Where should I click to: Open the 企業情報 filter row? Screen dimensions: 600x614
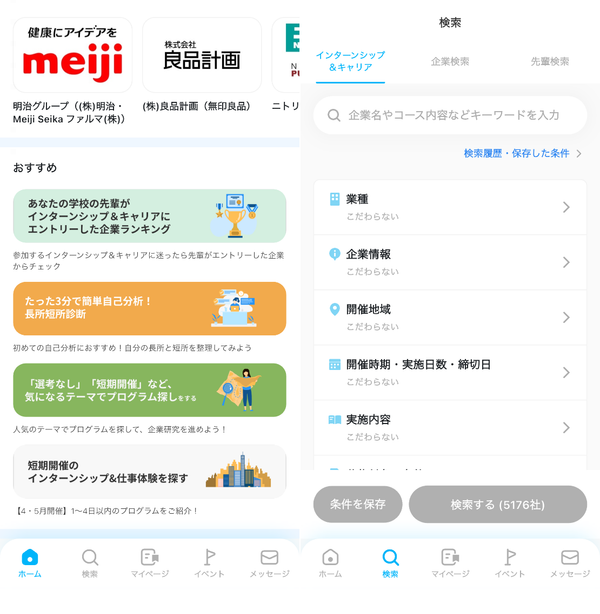450,262
